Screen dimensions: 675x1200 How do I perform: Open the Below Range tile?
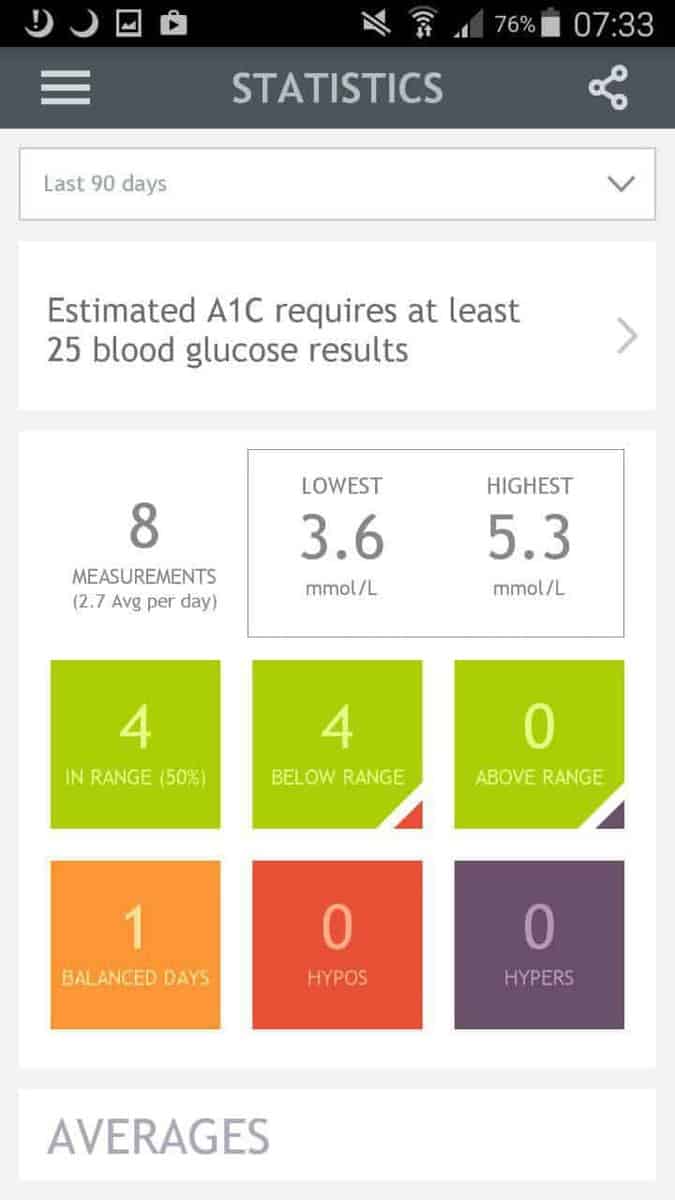[x=337, y=744]
